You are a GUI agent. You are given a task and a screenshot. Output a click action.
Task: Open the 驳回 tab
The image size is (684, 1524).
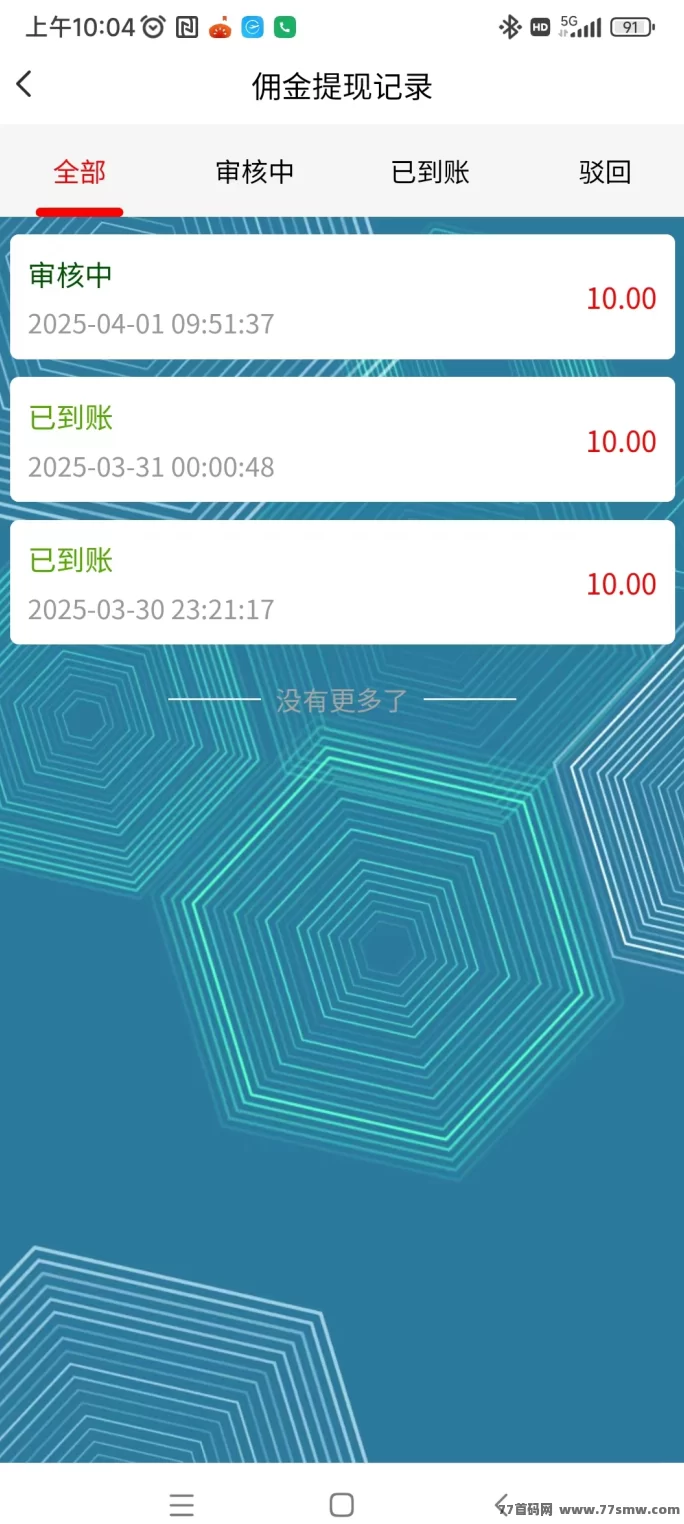pyautogui.click(x=605, y=172)
